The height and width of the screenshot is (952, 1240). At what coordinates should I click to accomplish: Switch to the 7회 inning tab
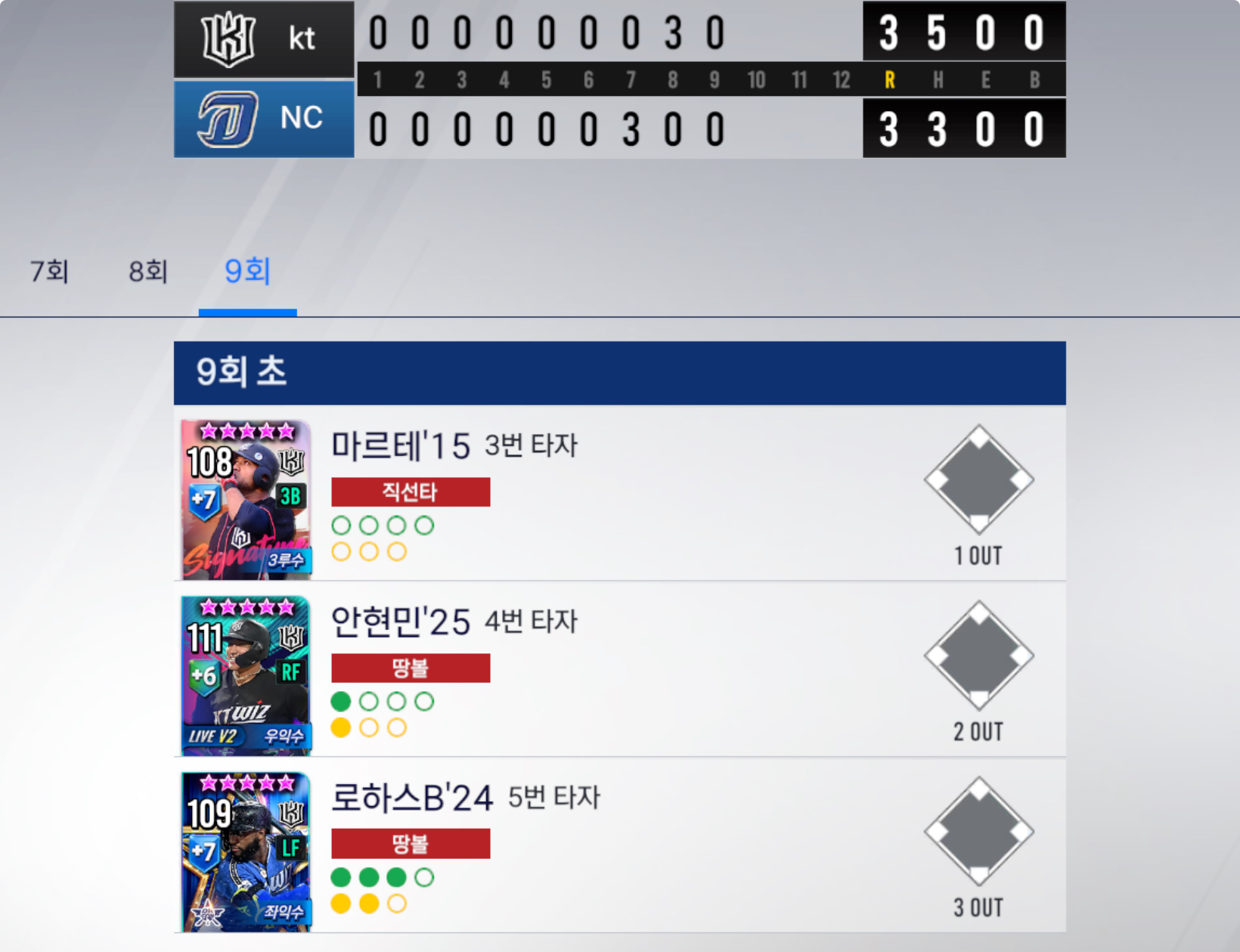tap(50, 271)
